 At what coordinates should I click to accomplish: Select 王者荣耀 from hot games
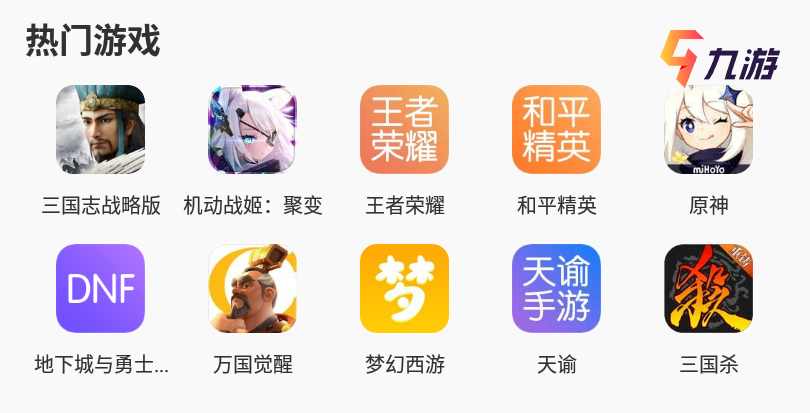coord(405,130)
